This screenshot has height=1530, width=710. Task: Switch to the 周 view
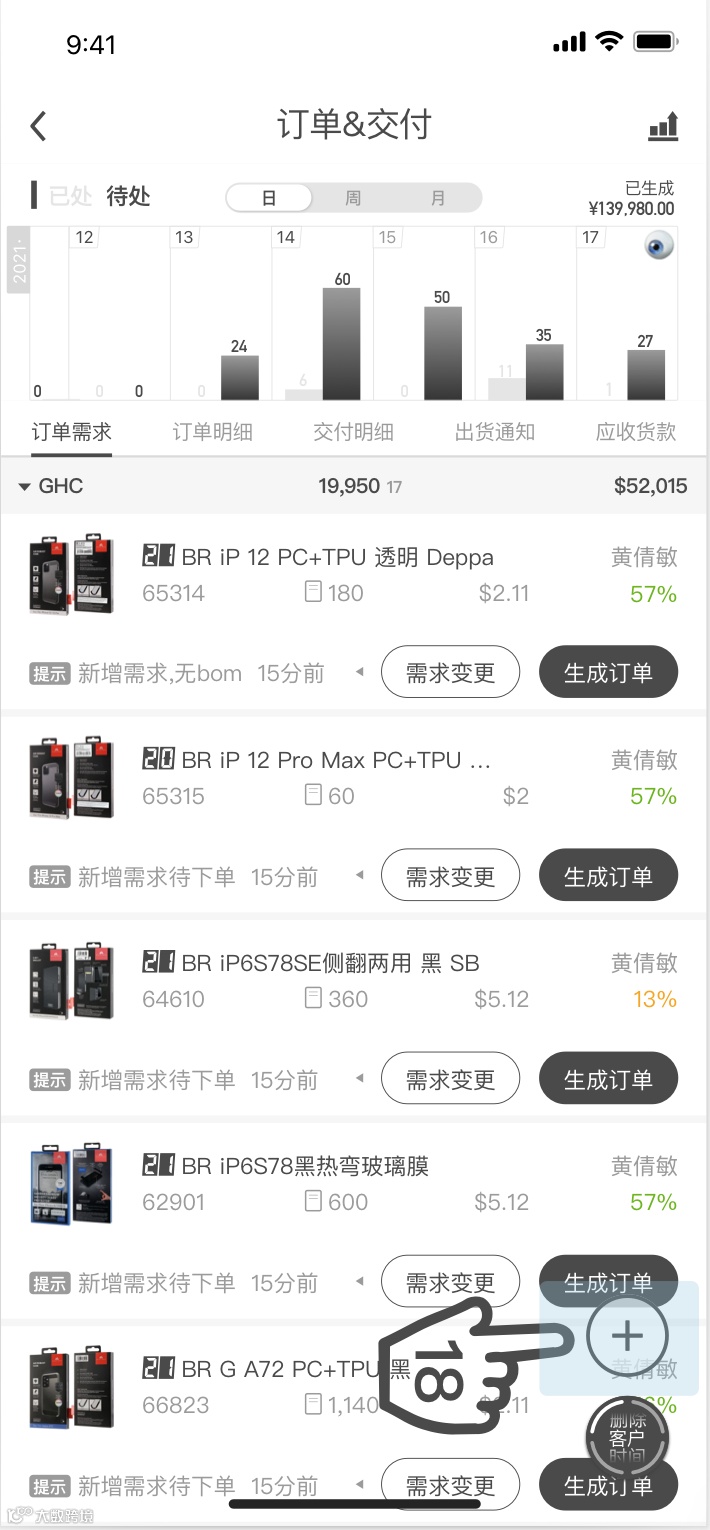pos(353,198)
